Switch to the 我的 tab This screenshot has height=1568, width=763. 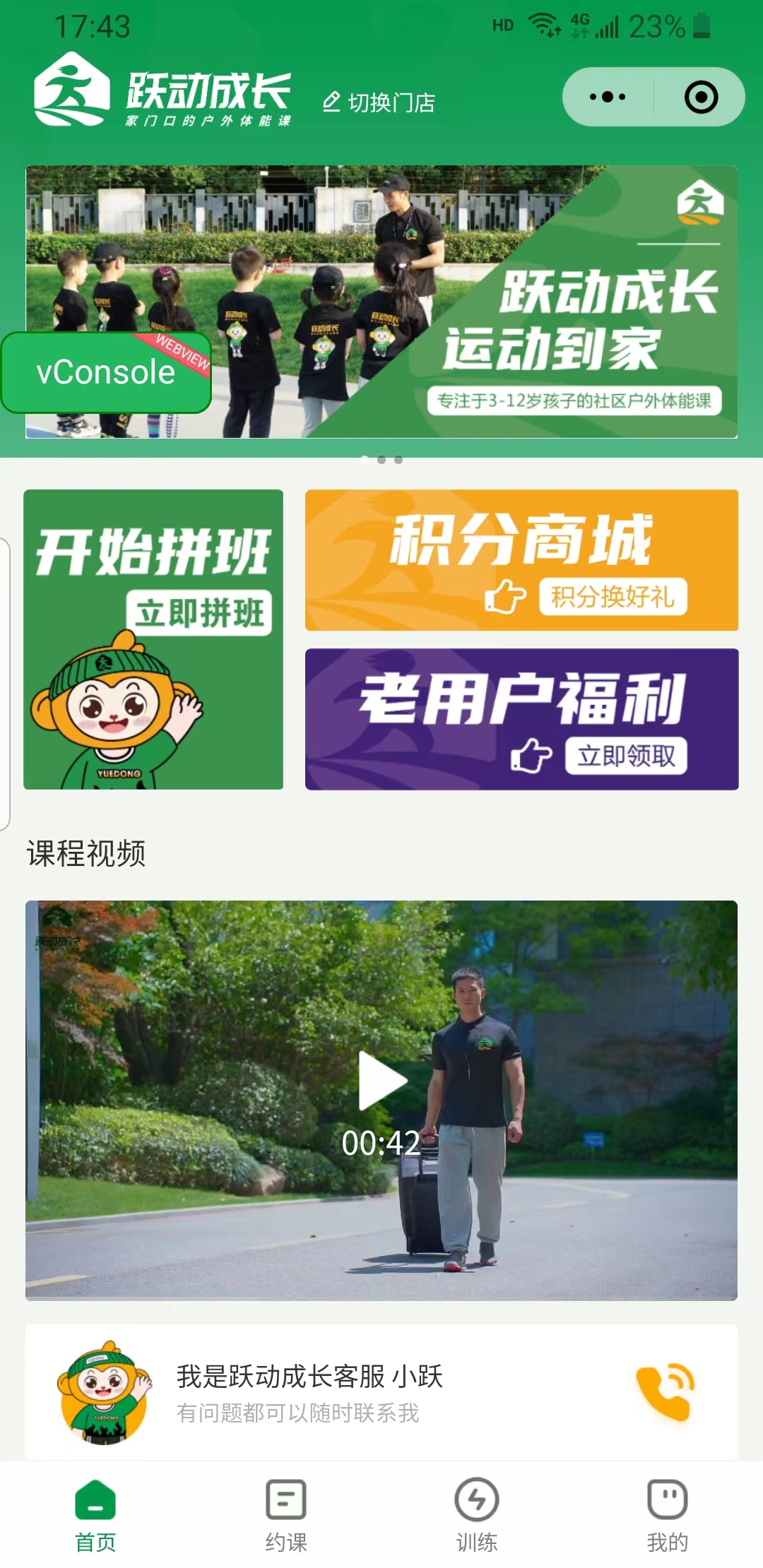click(667, 1515)
